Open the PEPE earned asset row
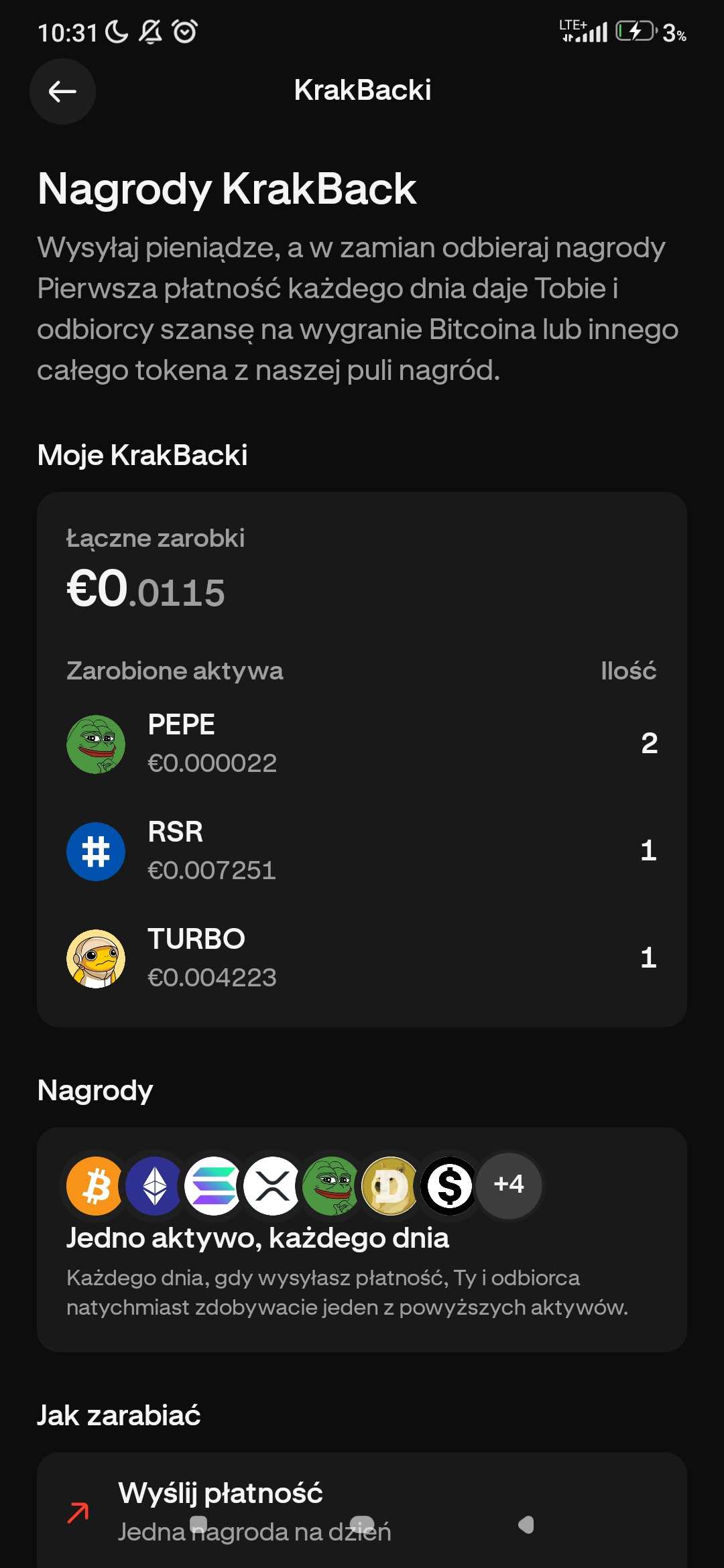 tap(362, 744)
